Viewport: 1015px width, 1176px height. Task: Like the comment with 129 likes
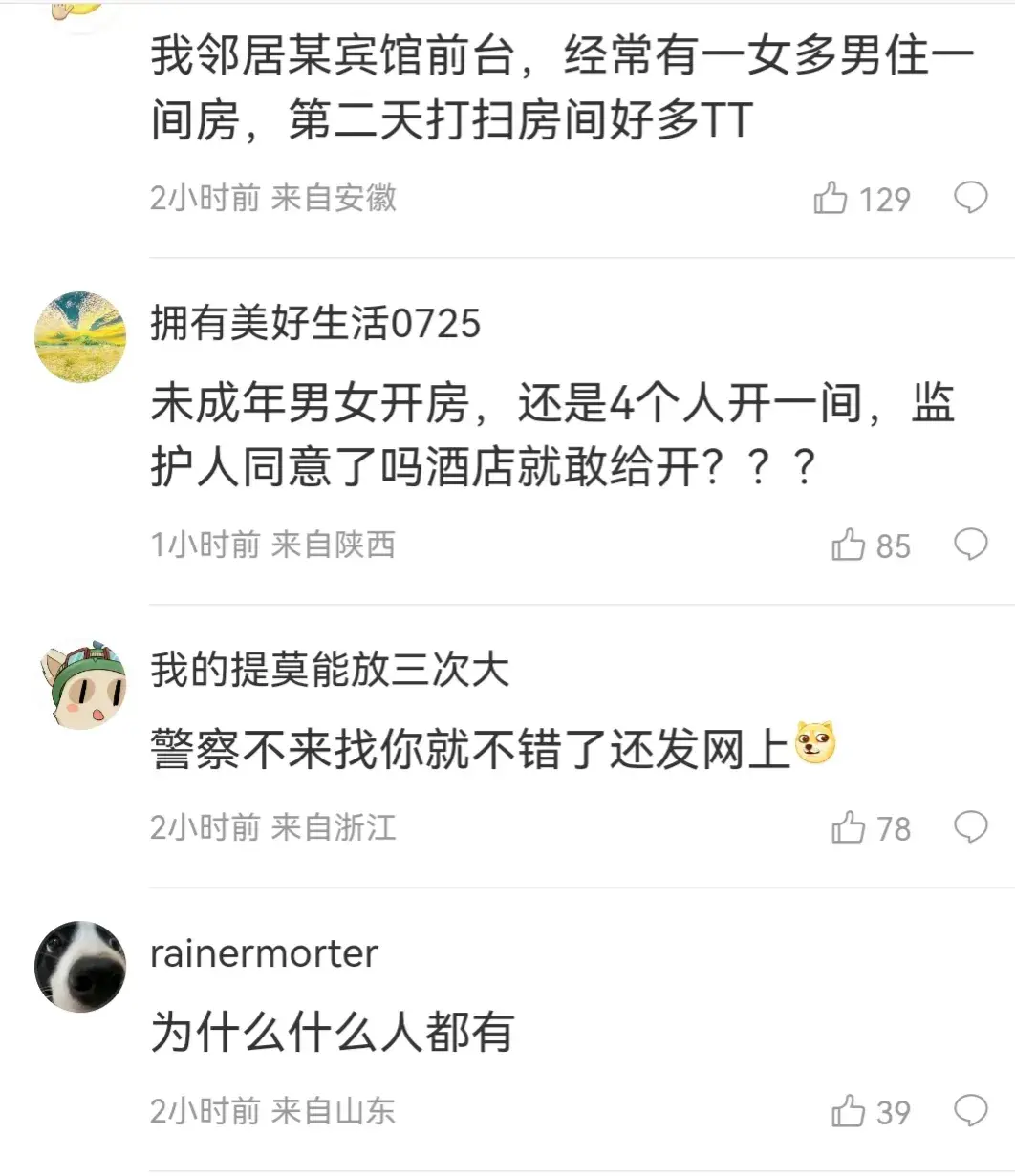pos(831,199)
